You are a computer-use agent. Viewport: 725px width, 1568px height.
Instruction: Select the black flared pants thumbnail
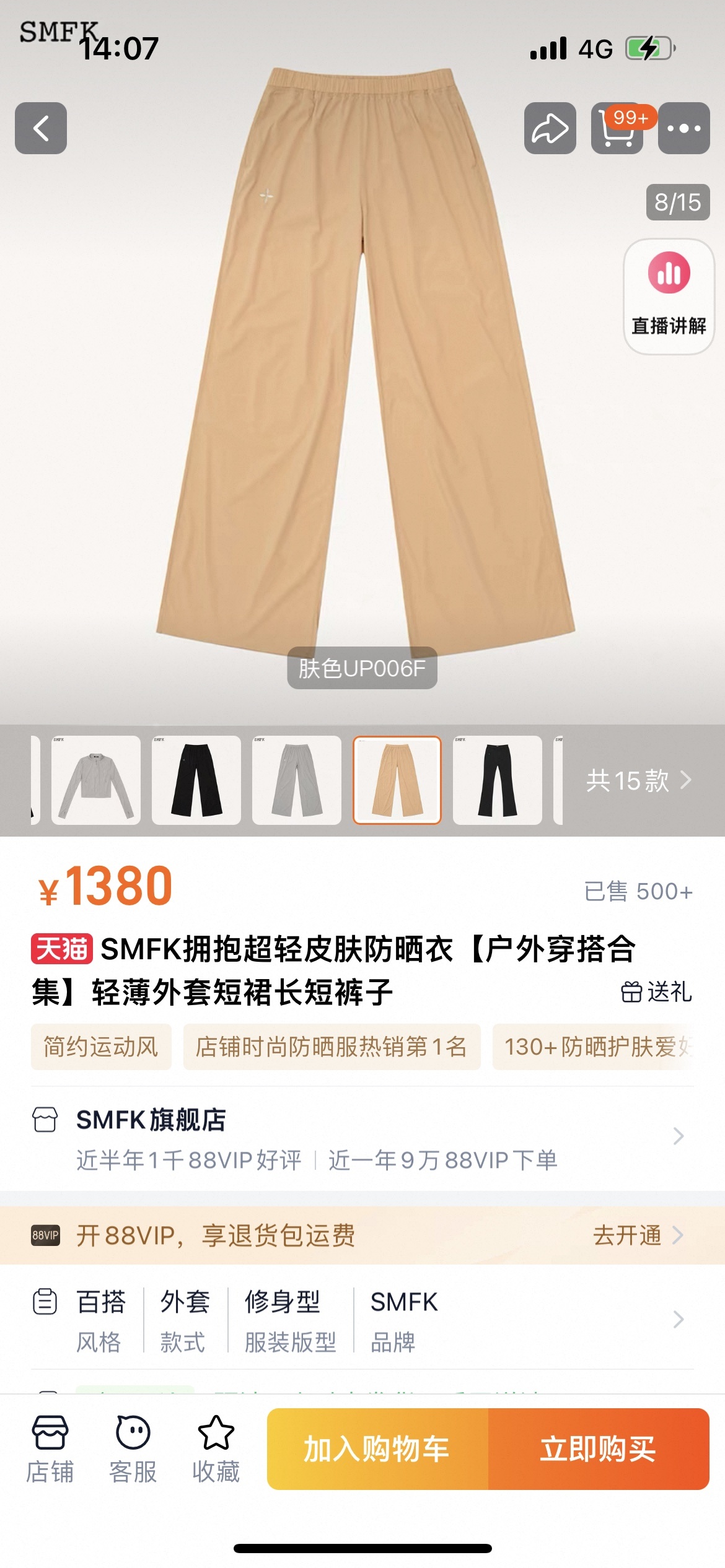[498, 780]
